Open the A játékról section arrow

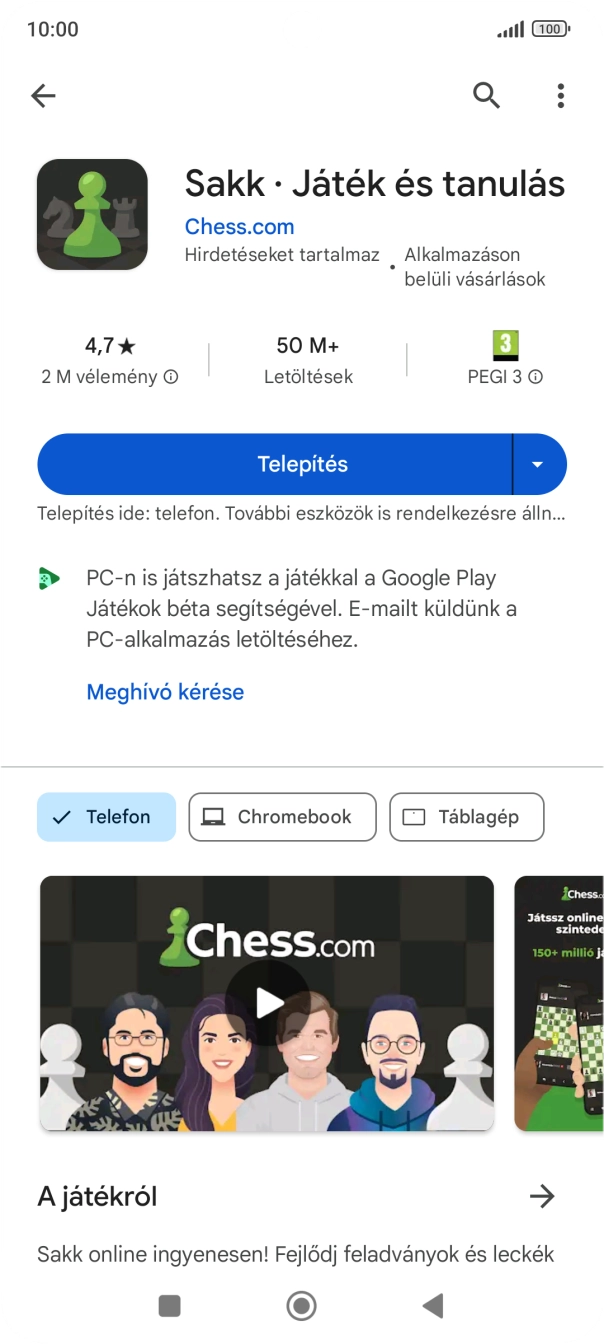pos(541,1196)
